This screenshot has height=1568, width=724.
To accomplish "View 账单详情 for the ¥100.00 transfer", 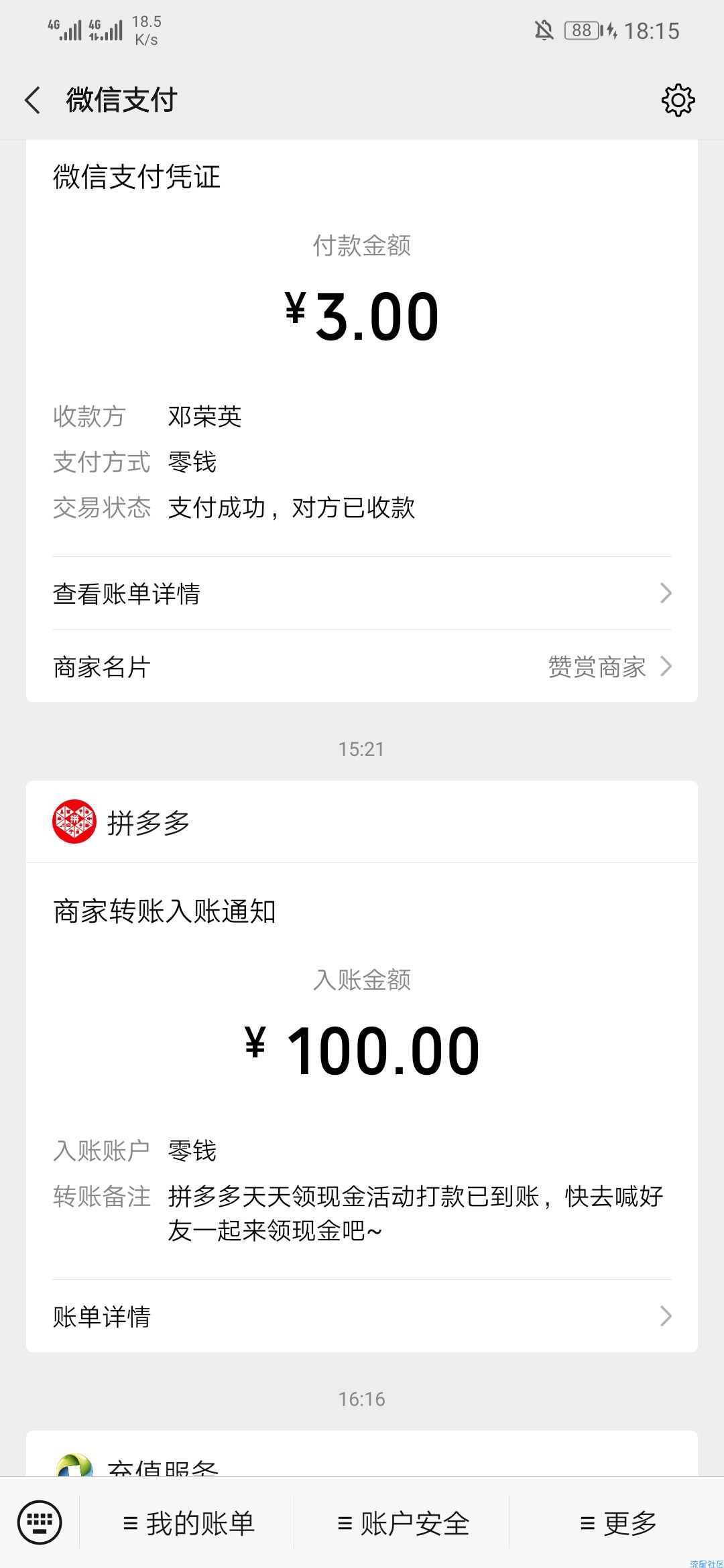I will point(362,1316).
